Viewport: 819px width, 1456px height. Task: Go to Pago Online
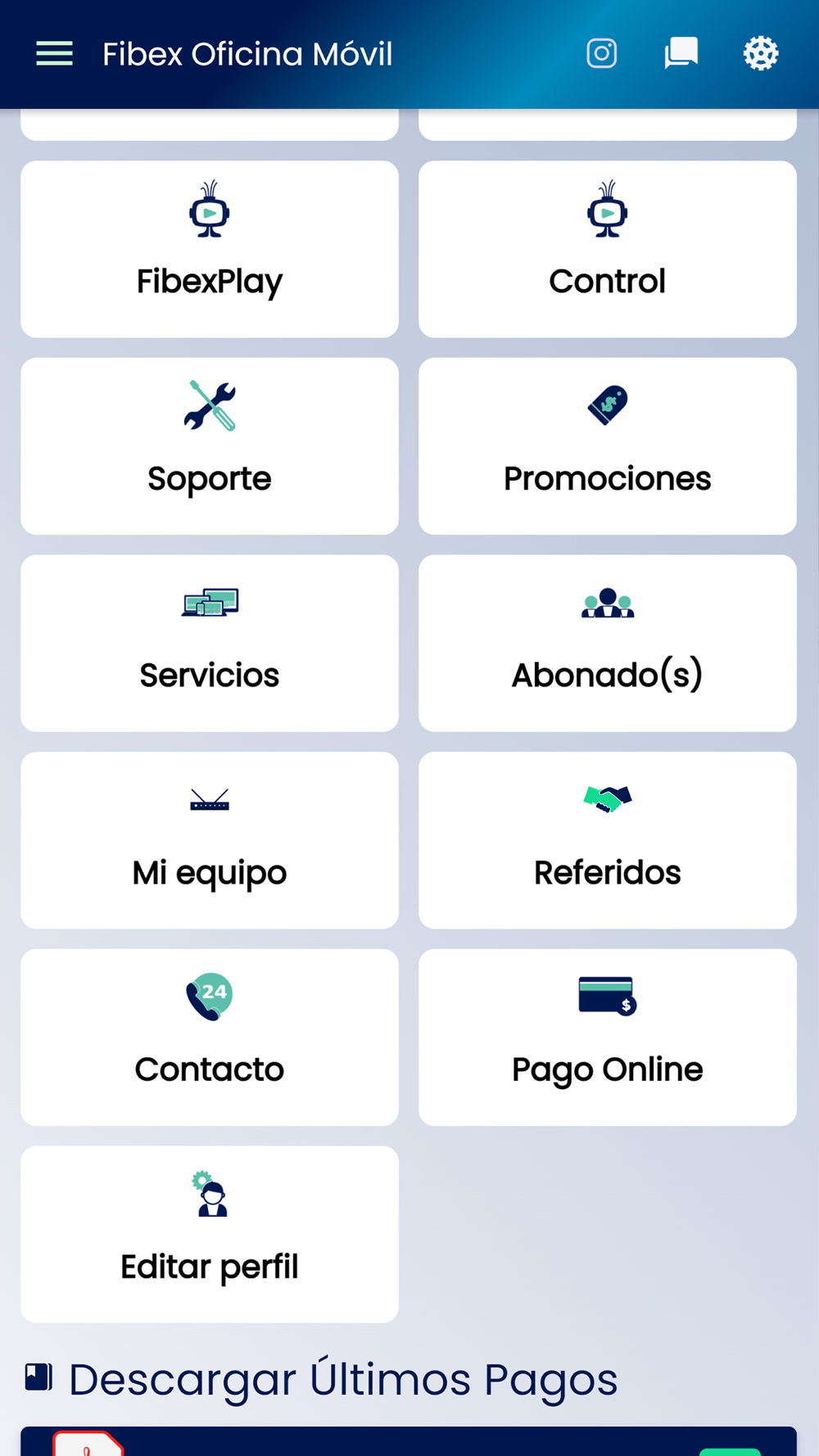pos(608,1038)
